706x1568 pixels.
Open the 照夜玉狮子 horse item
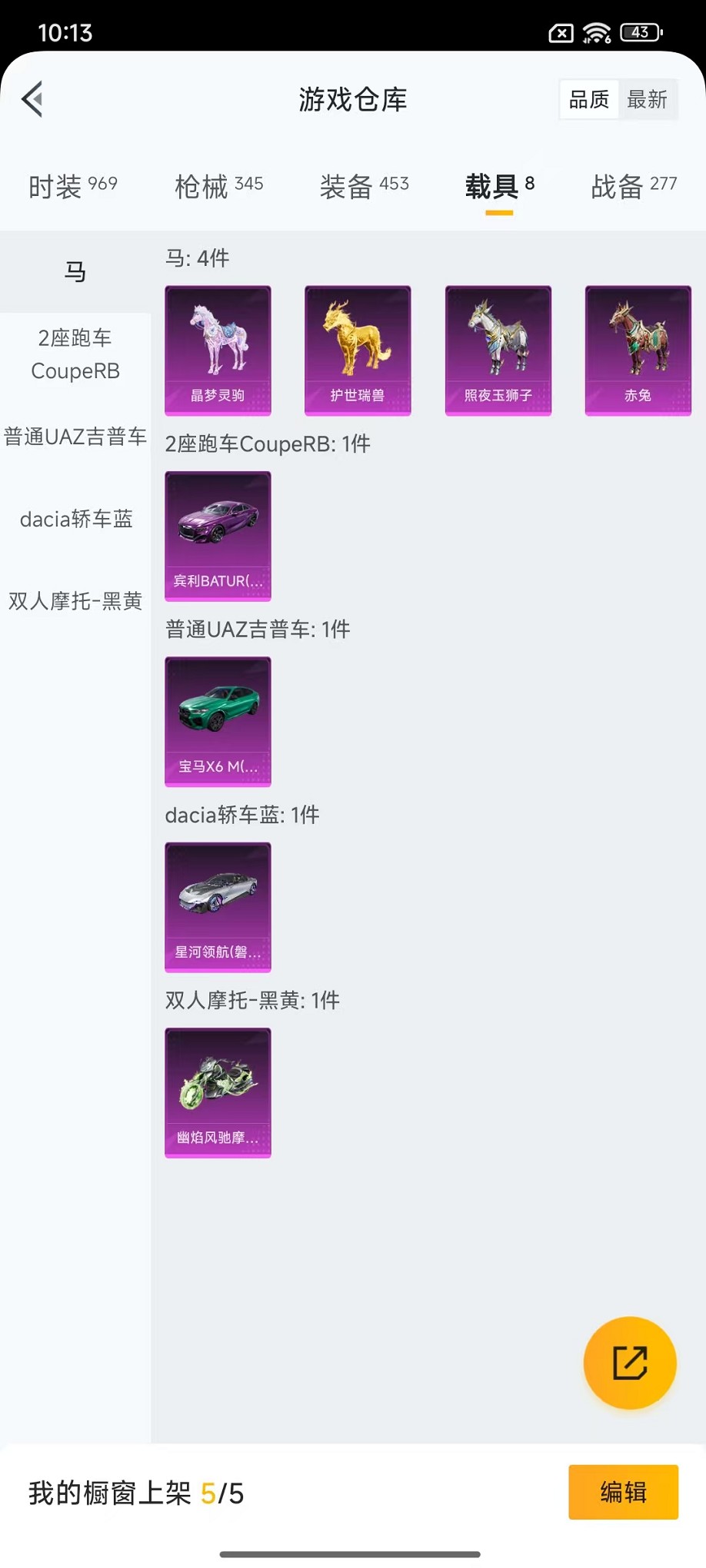coord(498,350)
